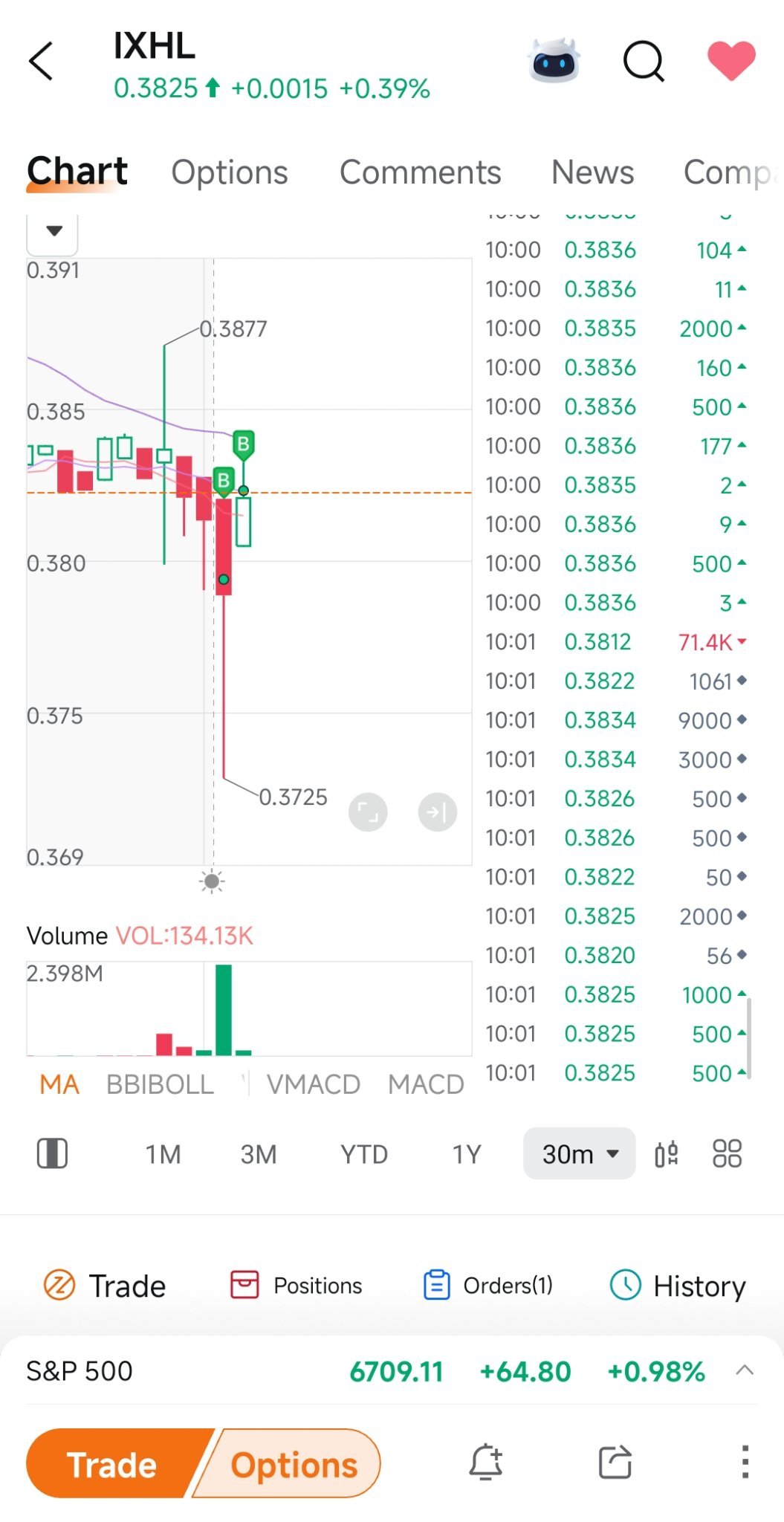Select the VMACD indicator

[x=314, y=1084]
